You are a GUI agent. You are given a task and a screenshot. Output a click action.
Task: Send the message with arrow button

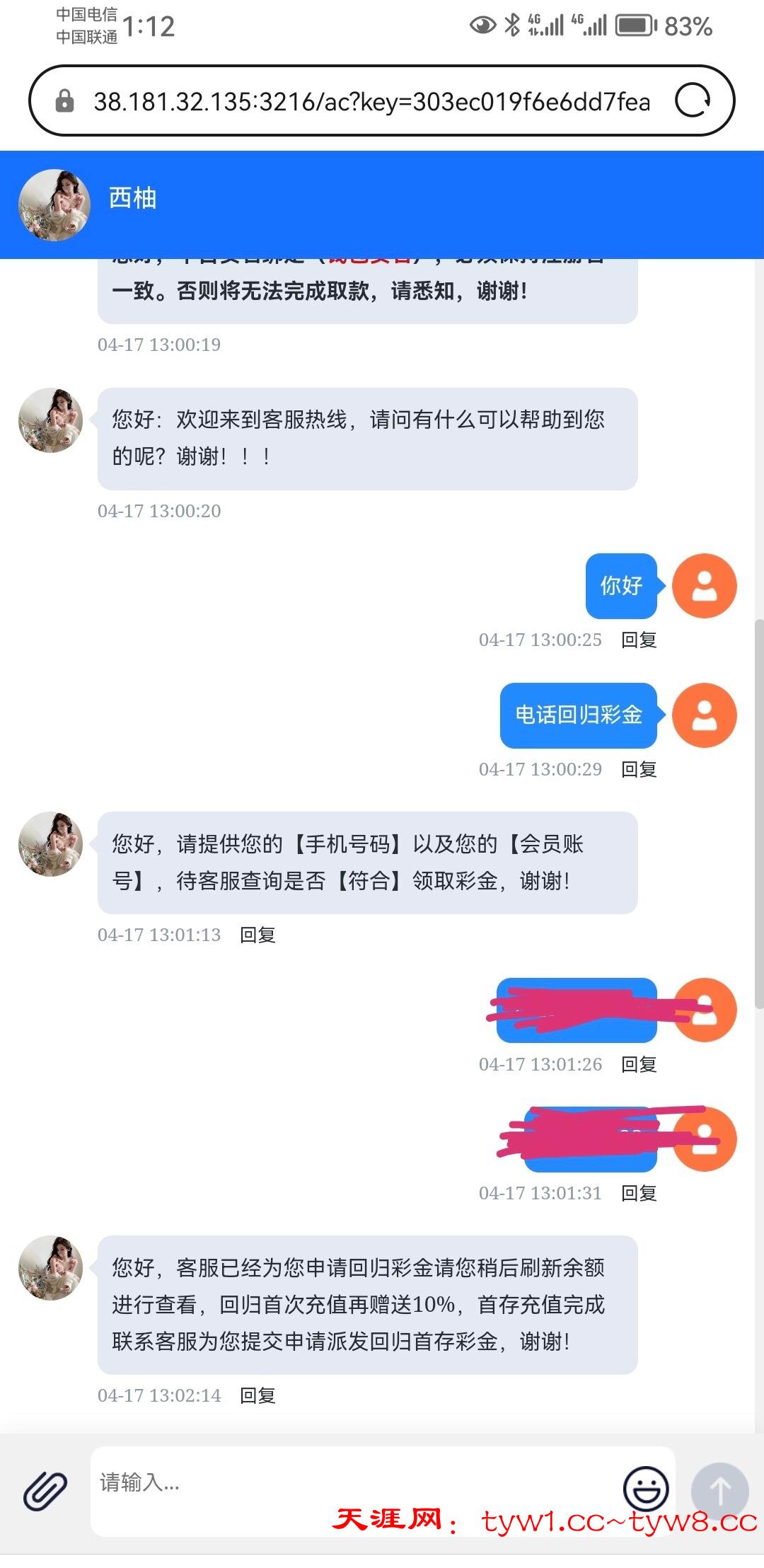pos(719,1491)
